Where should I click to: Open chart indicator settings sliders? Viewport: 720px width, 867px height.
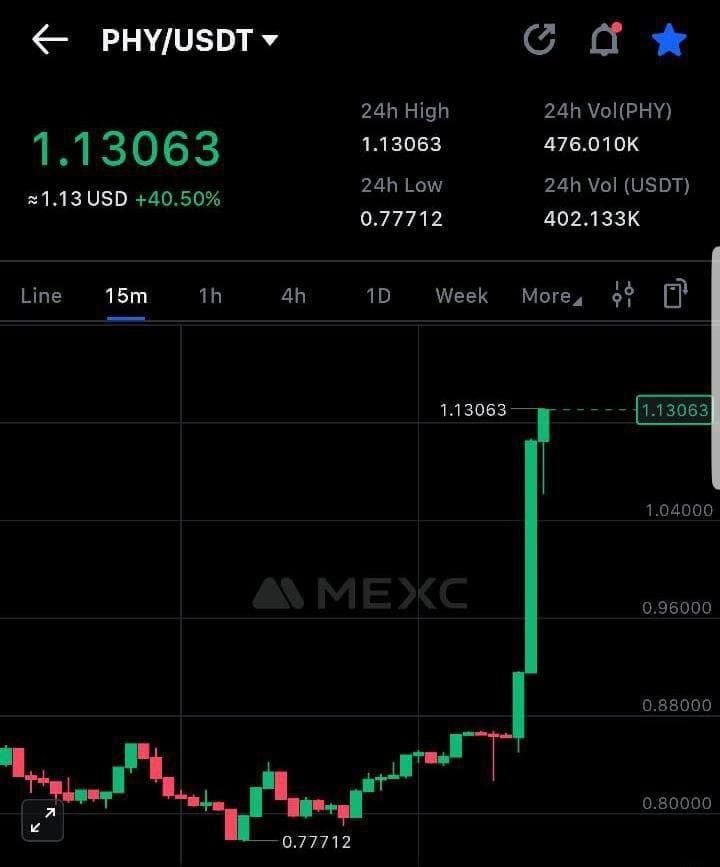(x=623, y=295)
